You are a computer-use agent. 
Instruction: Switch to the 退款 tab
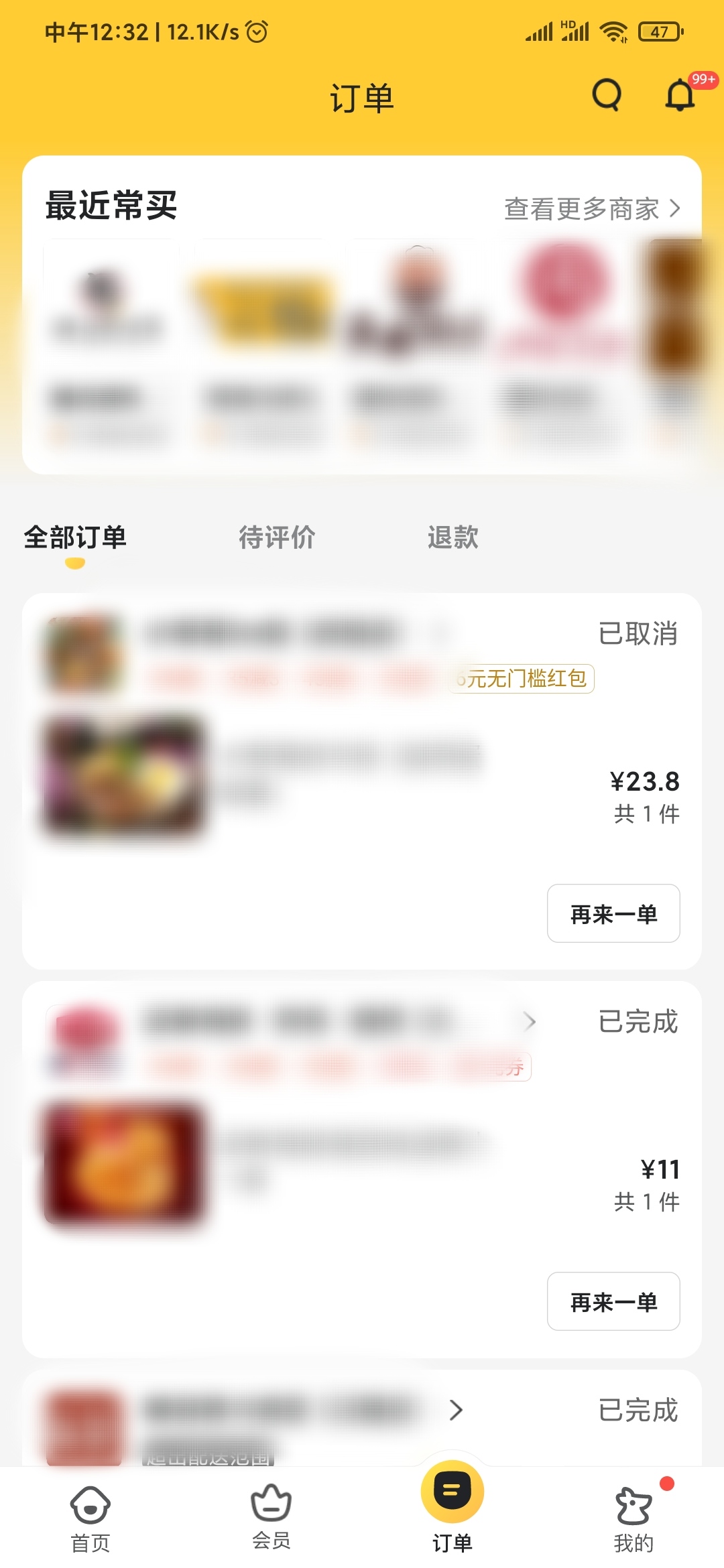(x=452, y=537)
